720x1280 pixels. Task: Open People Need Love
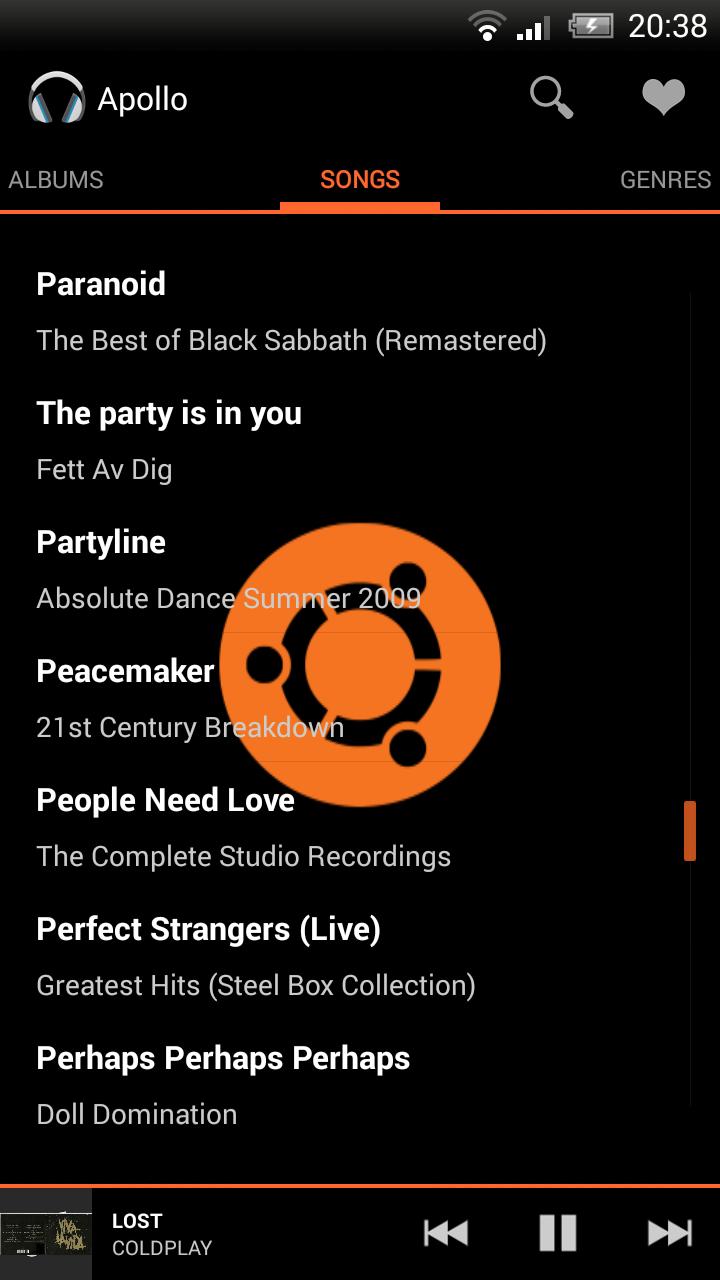point(300,826)
